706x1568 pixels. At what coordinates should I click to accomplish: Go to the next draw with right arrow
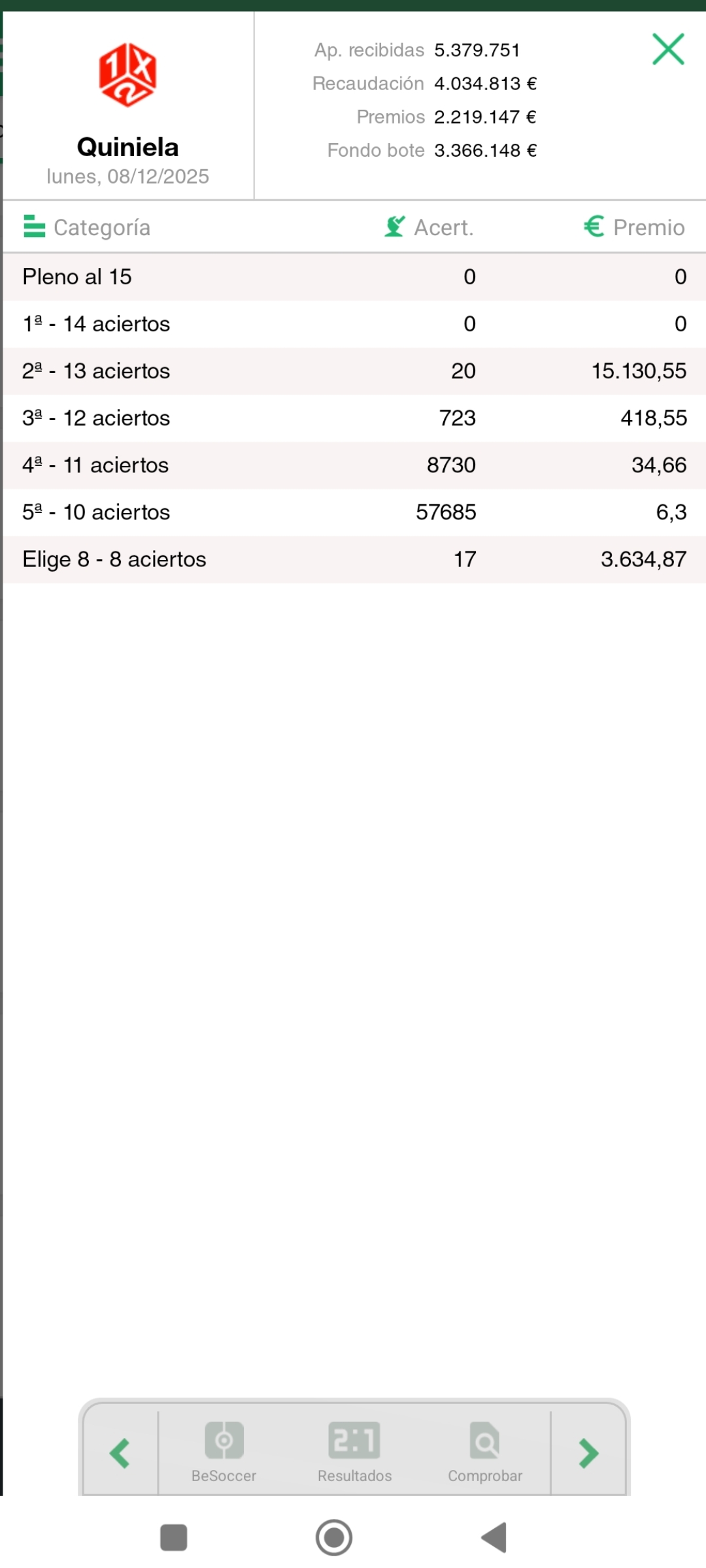(x=588, y=1453)
